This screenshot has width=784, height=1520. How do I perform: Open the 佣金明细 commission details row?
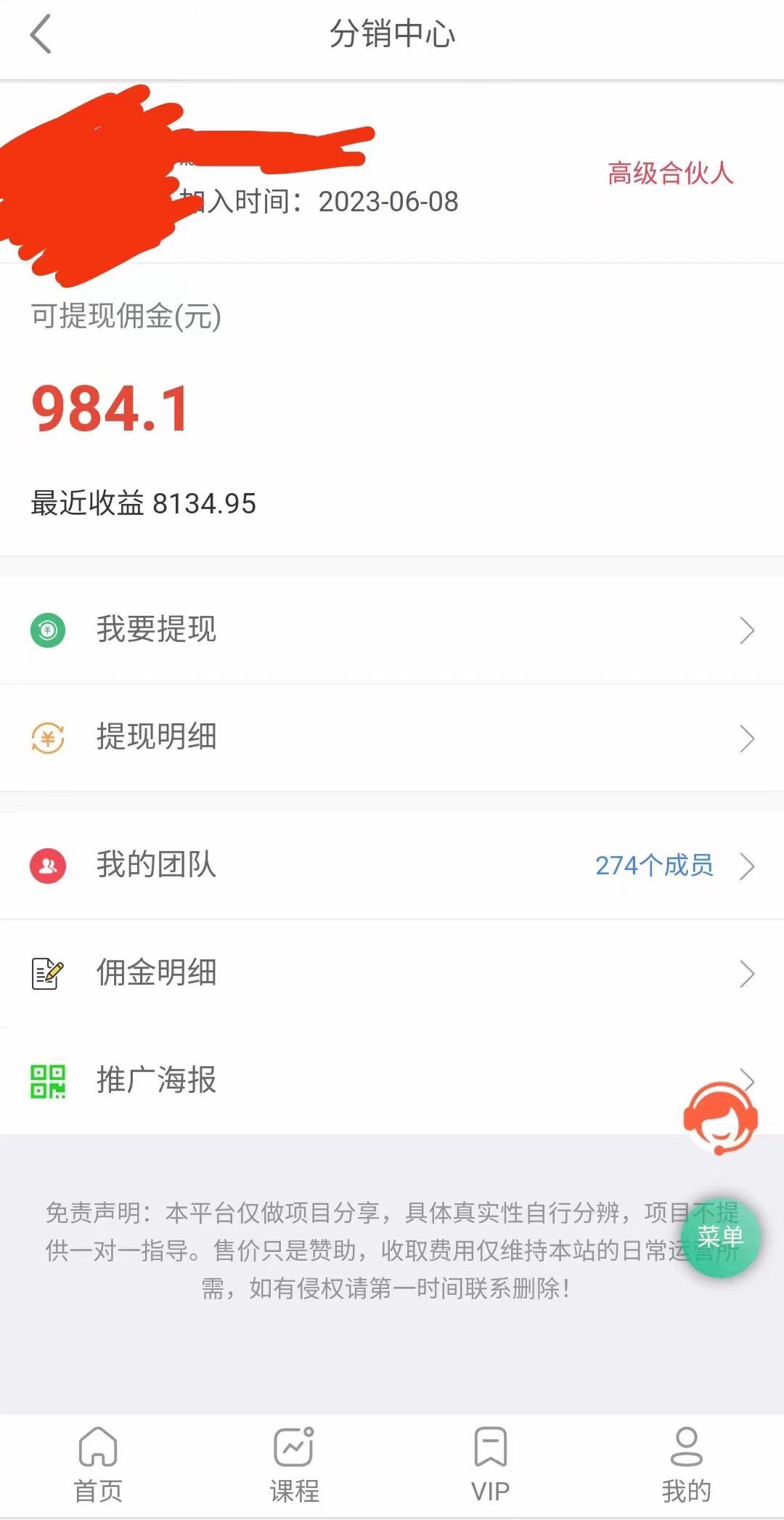392,973
